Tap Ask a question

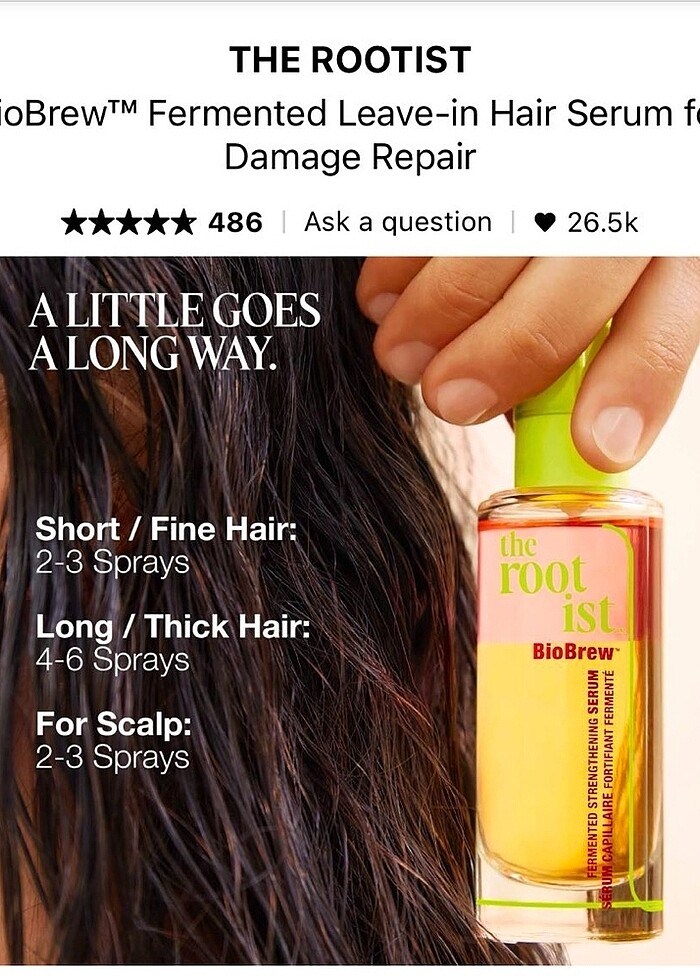click(x=398, y=222)
